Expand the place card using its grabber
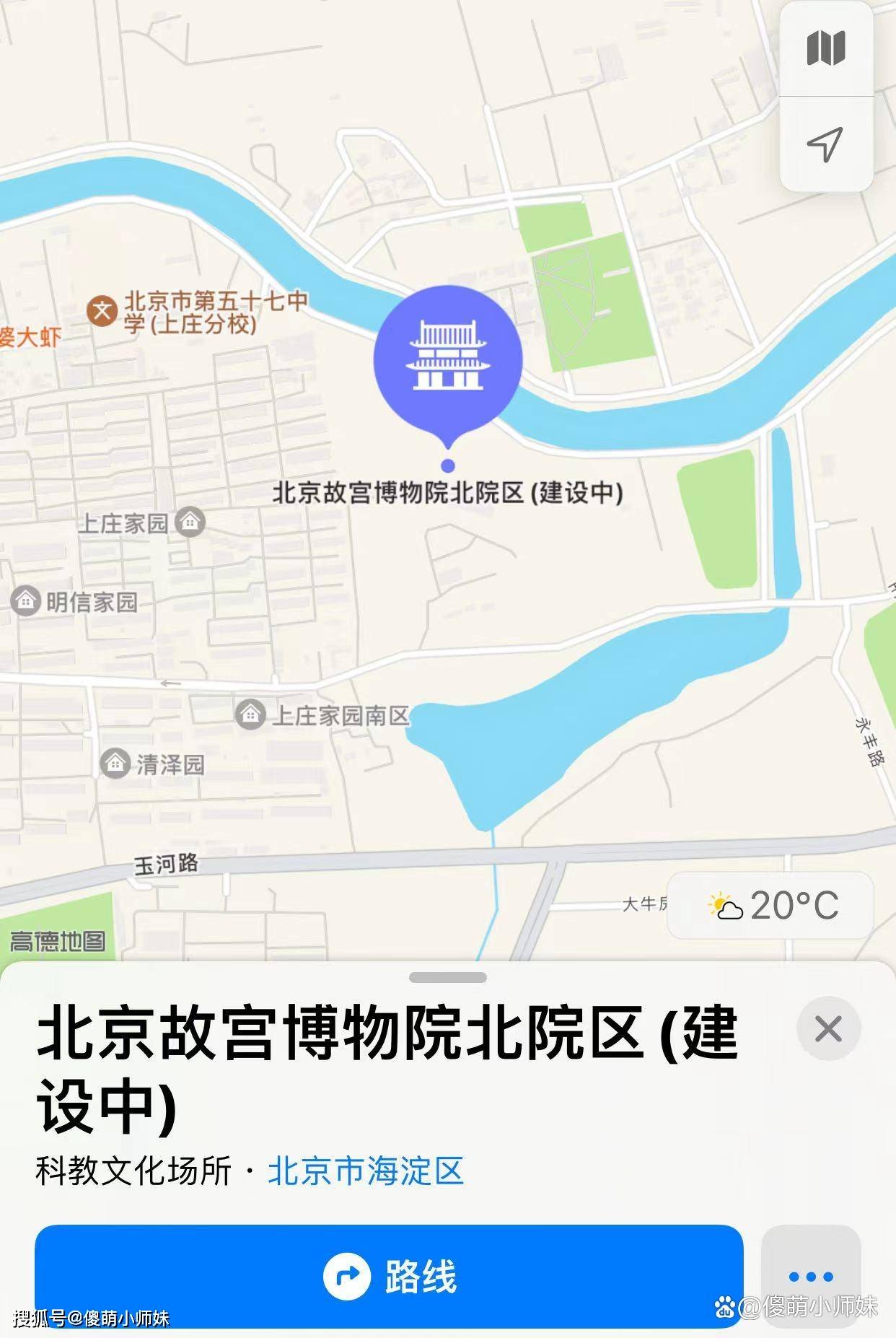The height and width of the screenshot is (1338, 896). point(447,977)
